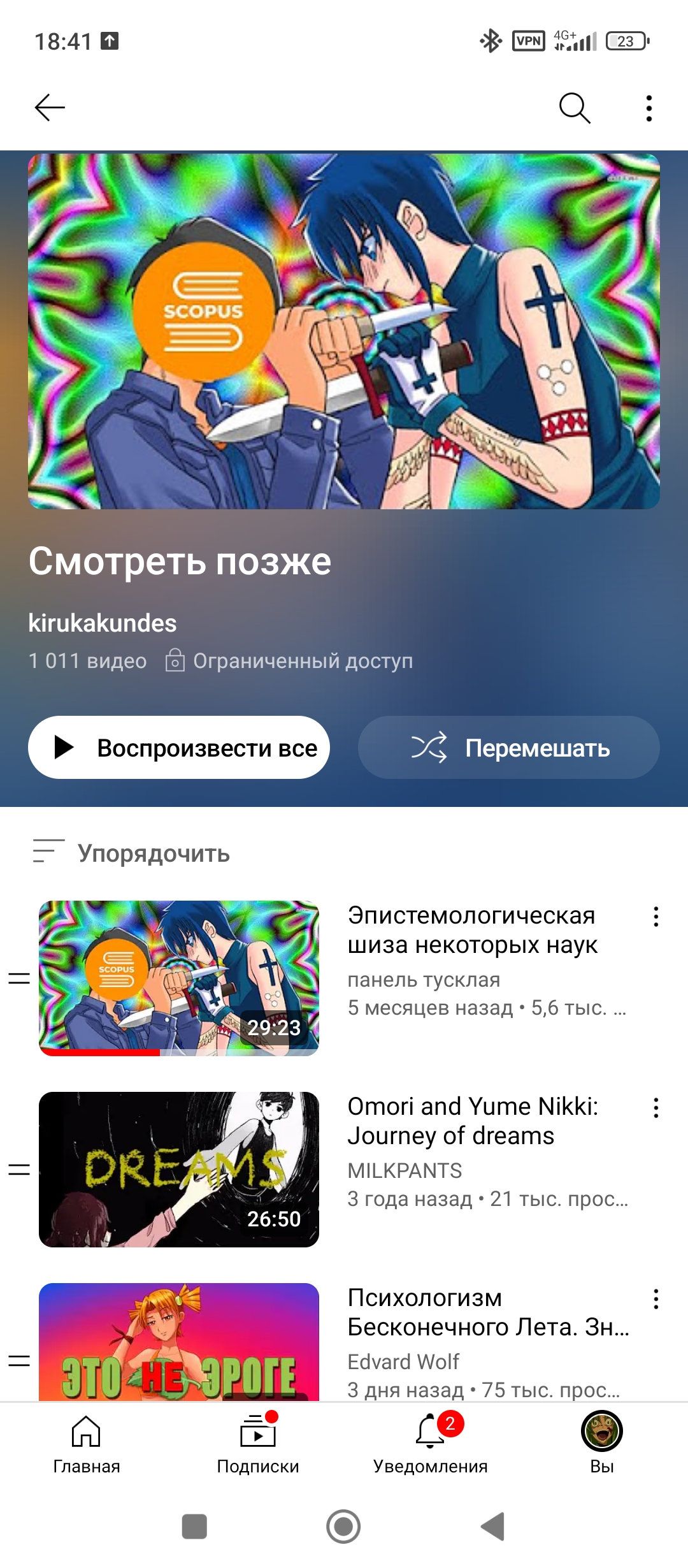Go back using the top arrow
Screen dimensions: 688x1568
(x=50, y=108)
